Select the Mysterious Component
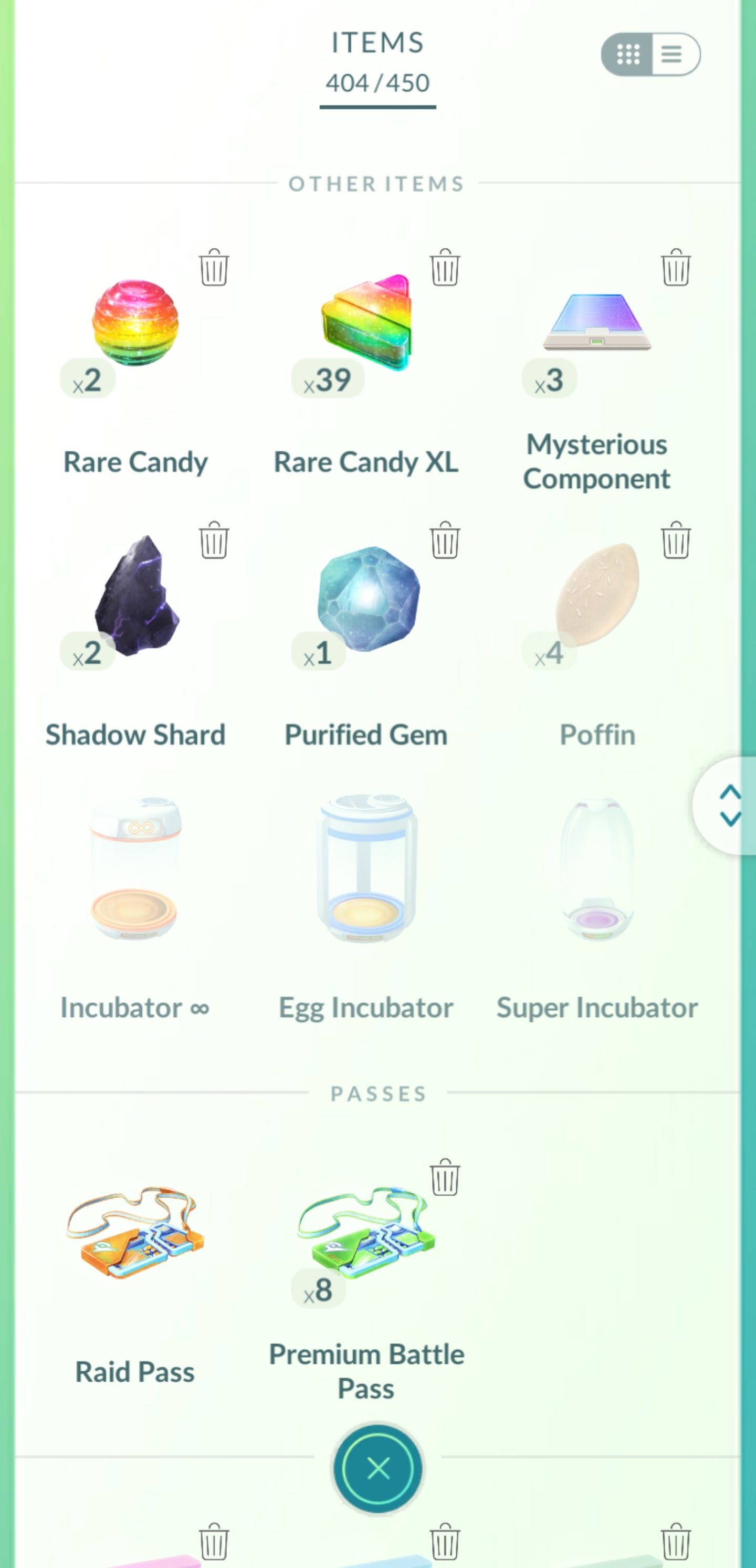Image resolution: width=756 pixels, height=1568 pixels. coord(597,323)
